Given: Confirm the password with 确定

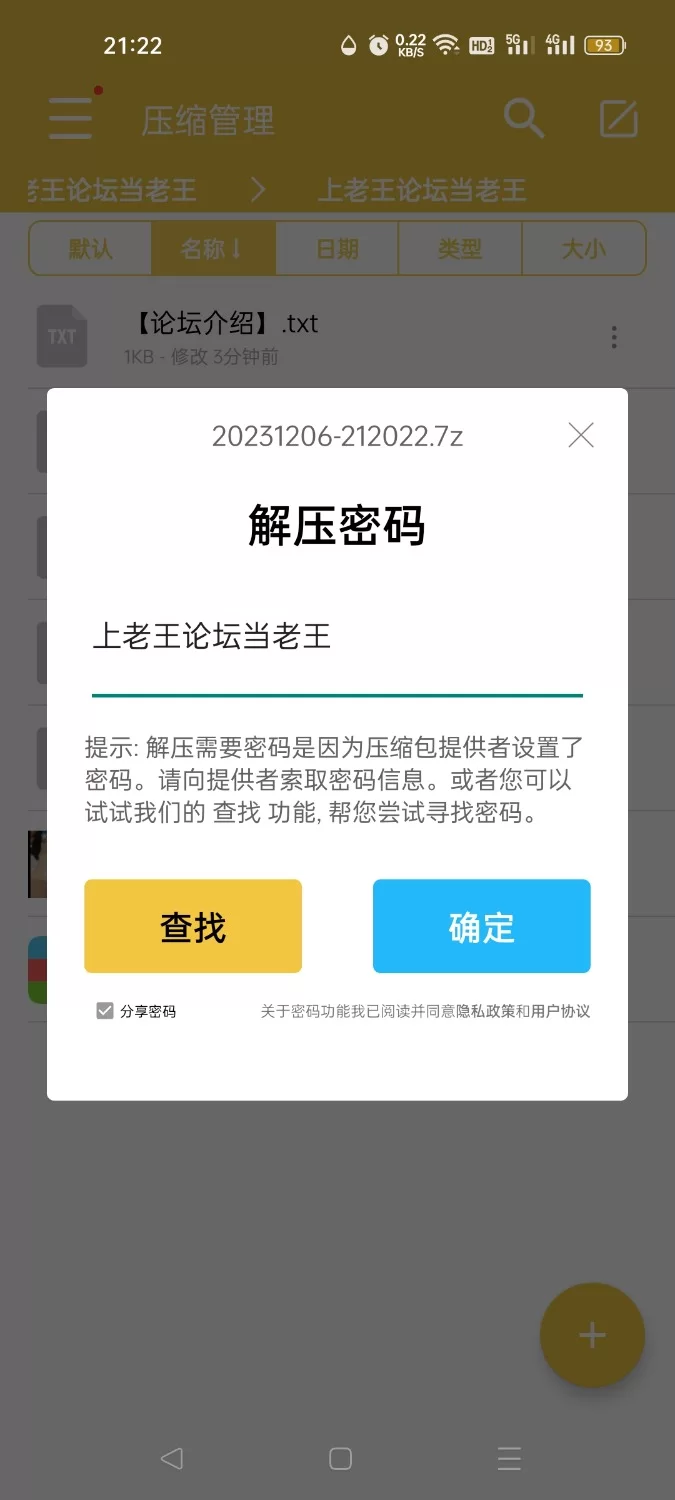Looking at the screenshot, I should (481, 926).
